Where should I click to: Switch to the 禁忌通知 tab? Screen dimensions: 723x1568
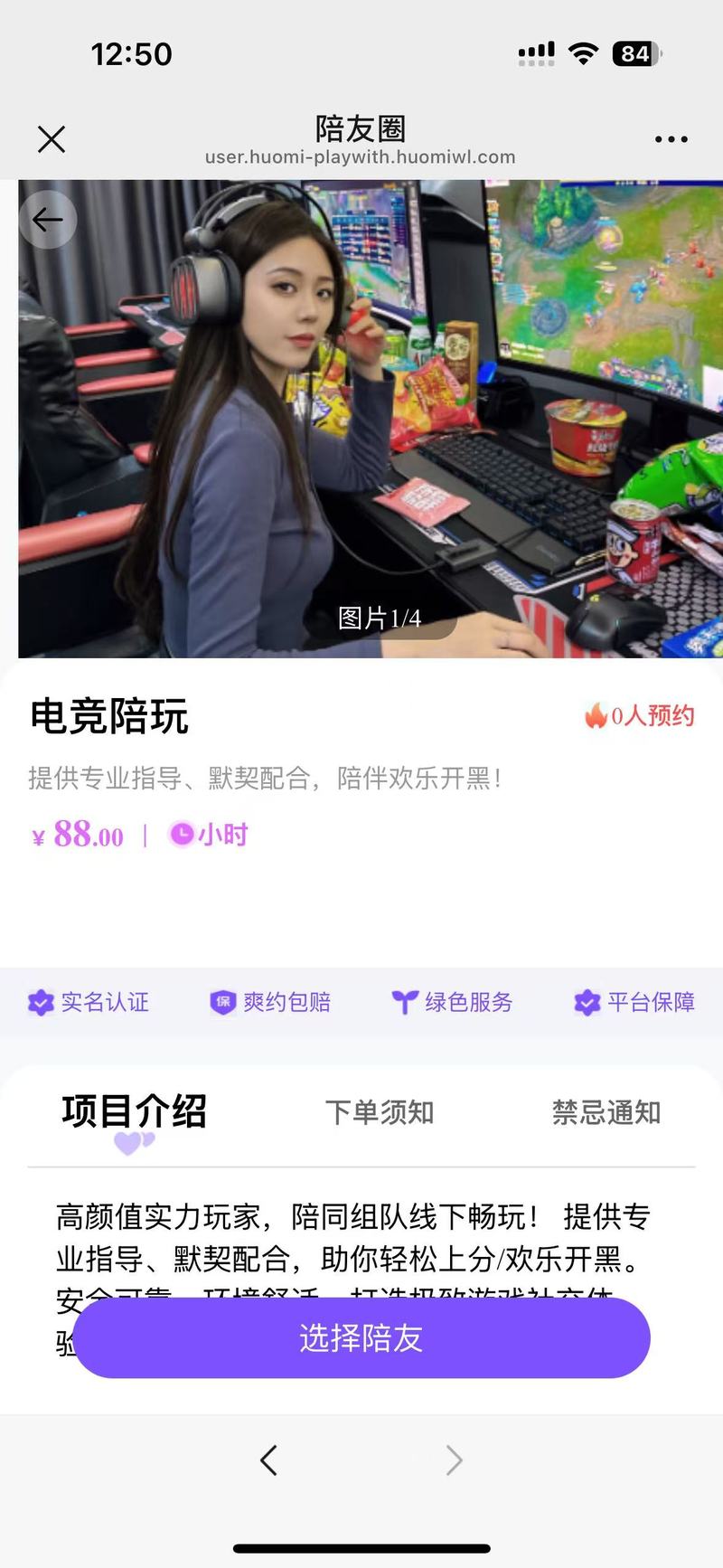606,1112
